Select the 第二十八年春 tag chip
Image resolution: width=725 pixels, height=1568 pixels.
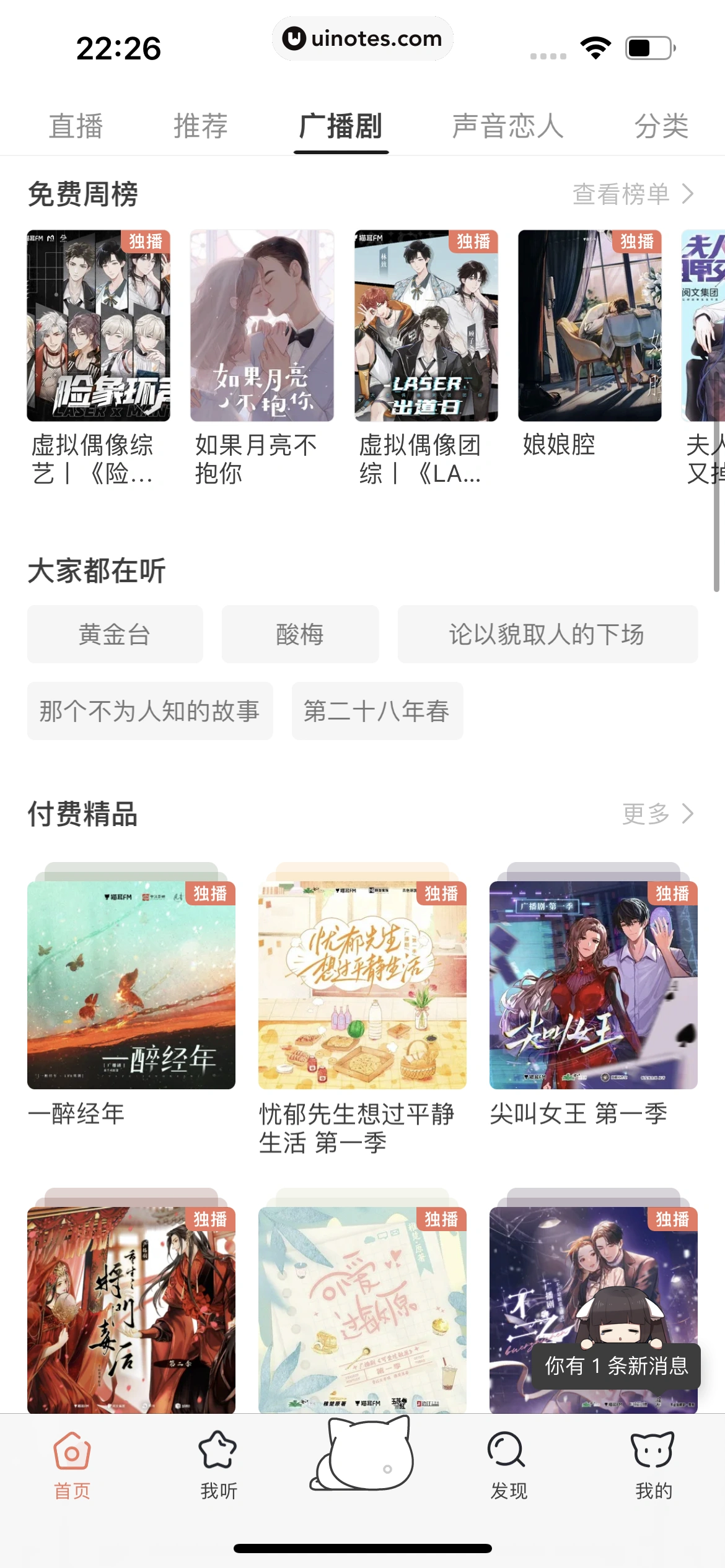377,711
